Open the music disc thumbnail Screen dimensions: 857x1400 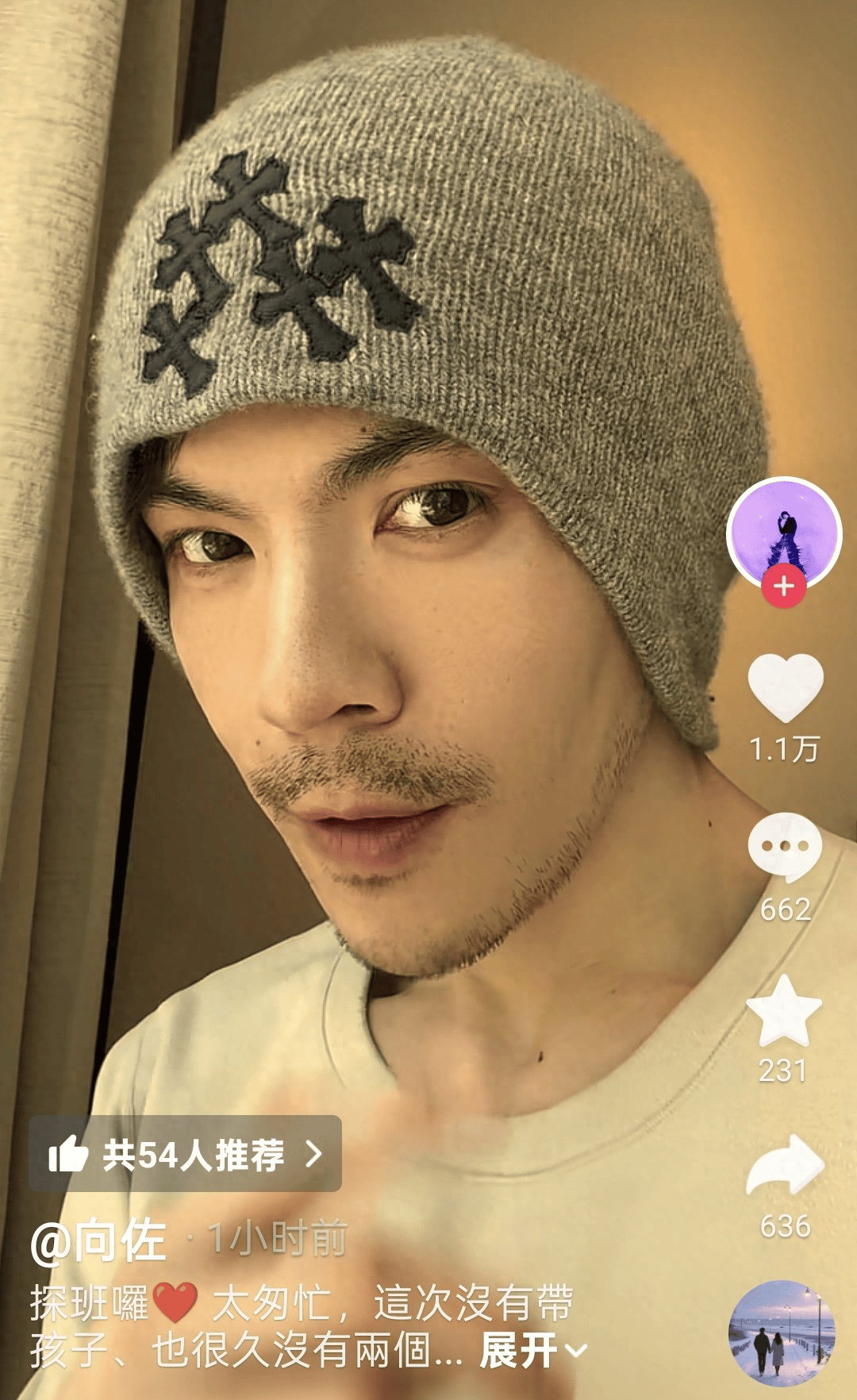(782, 1333)
